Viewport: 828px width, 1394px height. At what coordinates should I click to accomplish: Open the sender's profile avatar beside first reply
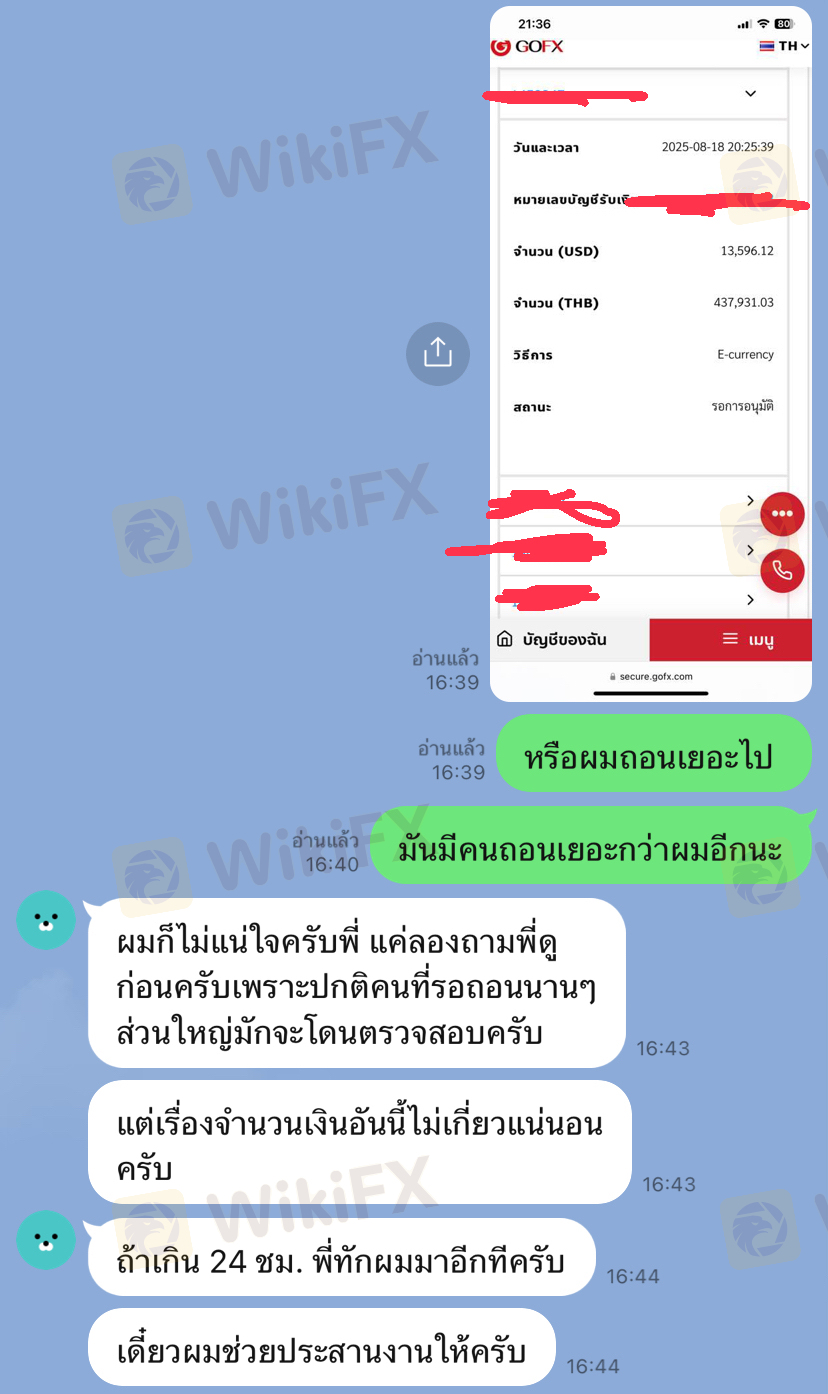tap(46, 919)
